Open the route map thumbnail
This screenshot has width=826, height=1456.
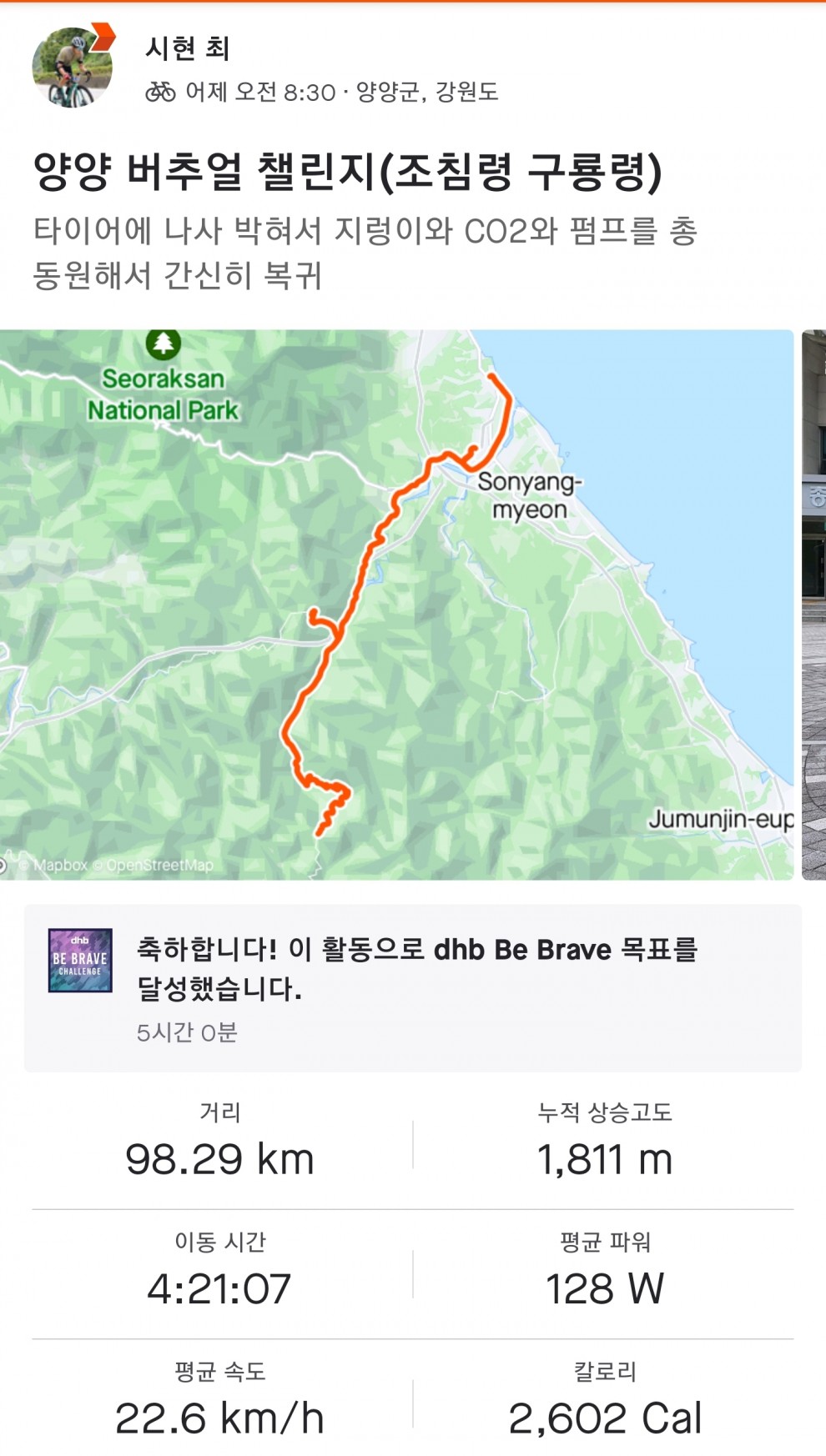[396, 605]
